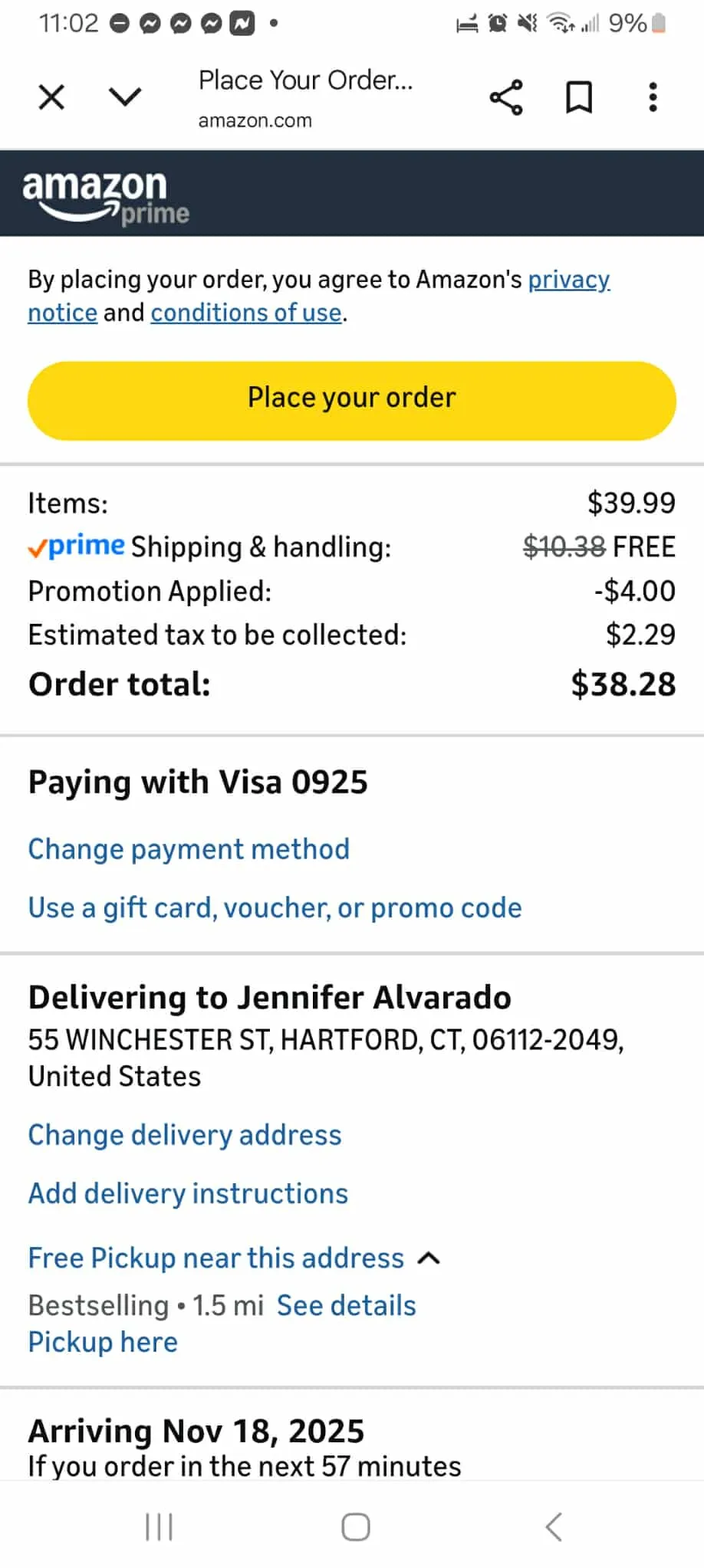Select Pickup here option
704x1568 pixels.
coord(103,1342)
